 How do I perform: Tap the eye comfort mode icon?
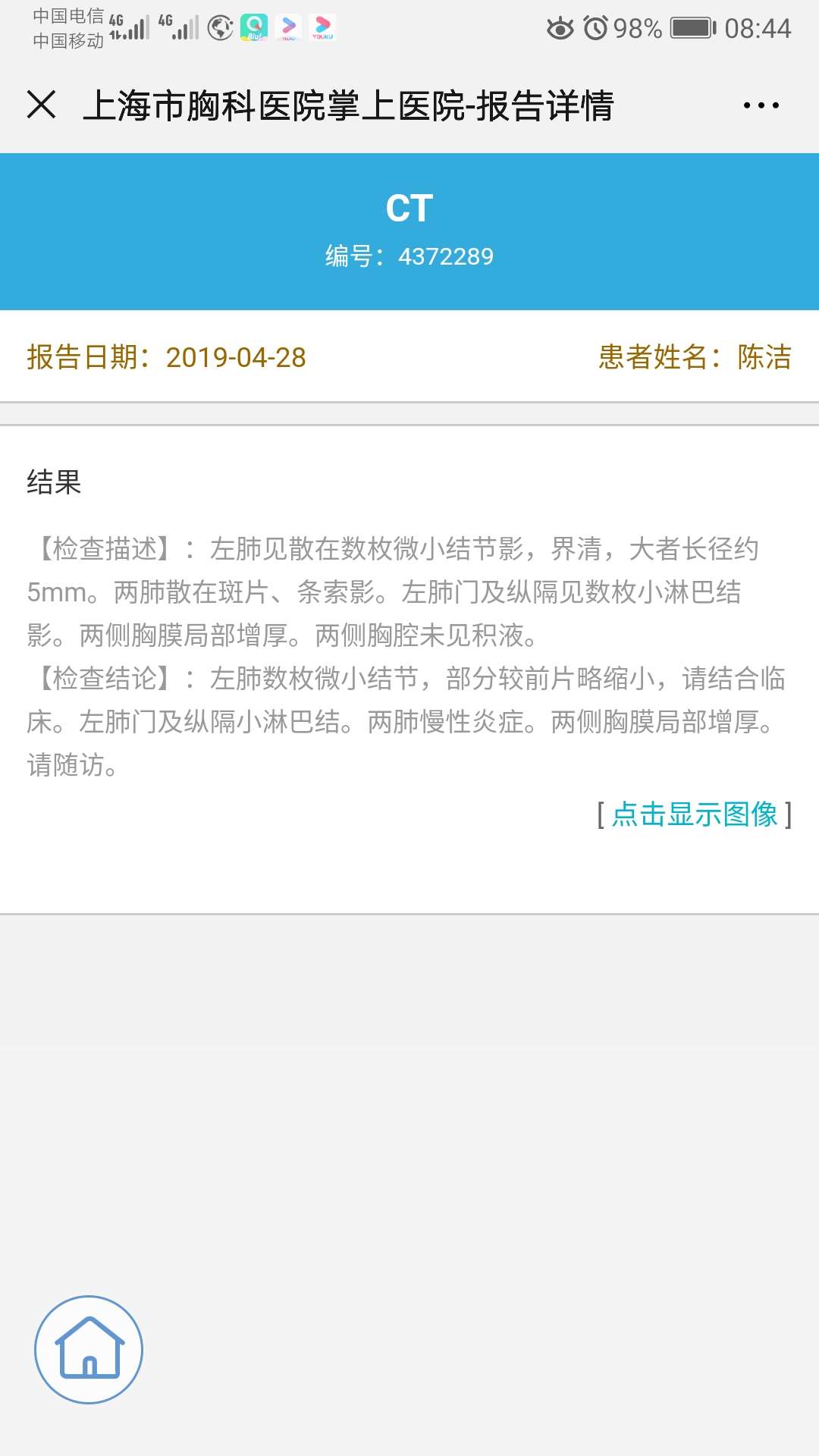(x=560, y=25)
